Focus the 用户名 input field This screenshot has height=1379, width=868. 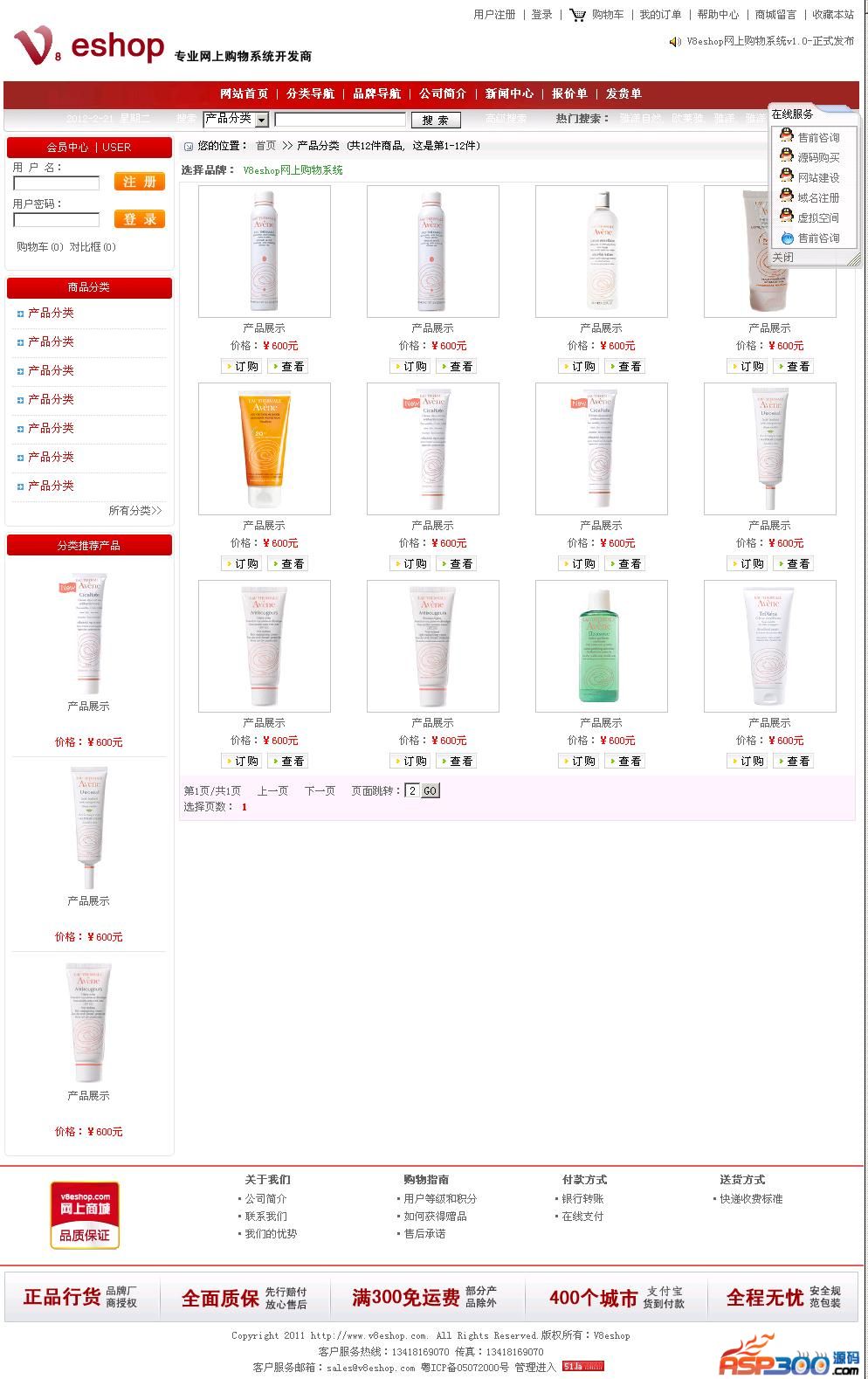(x=57, y=183)
